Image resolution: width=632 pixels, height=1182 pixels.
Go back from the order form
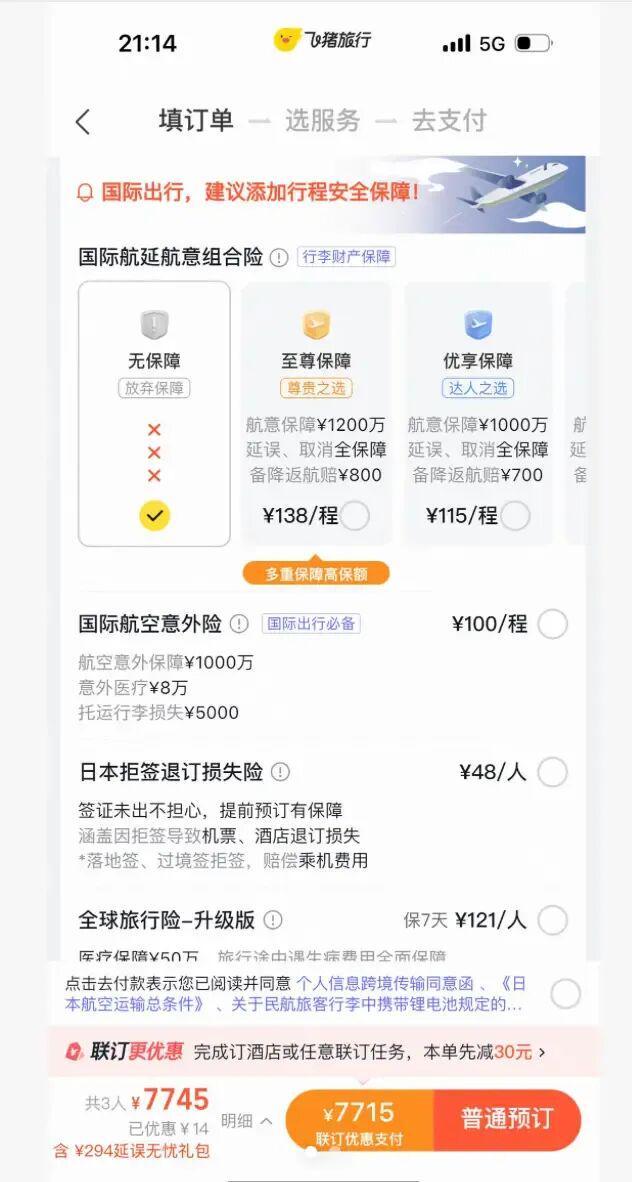tap(83, 122)
